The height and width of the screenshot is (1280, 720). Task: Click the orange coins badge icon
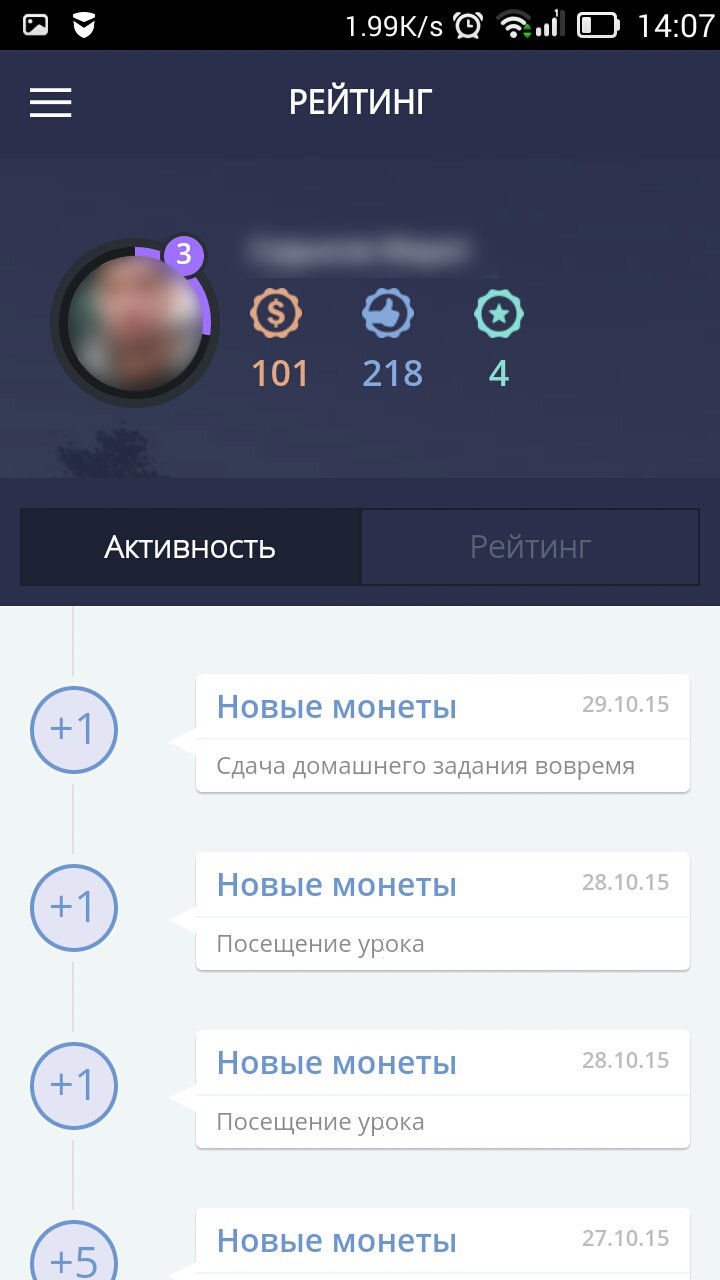point(278,313)
